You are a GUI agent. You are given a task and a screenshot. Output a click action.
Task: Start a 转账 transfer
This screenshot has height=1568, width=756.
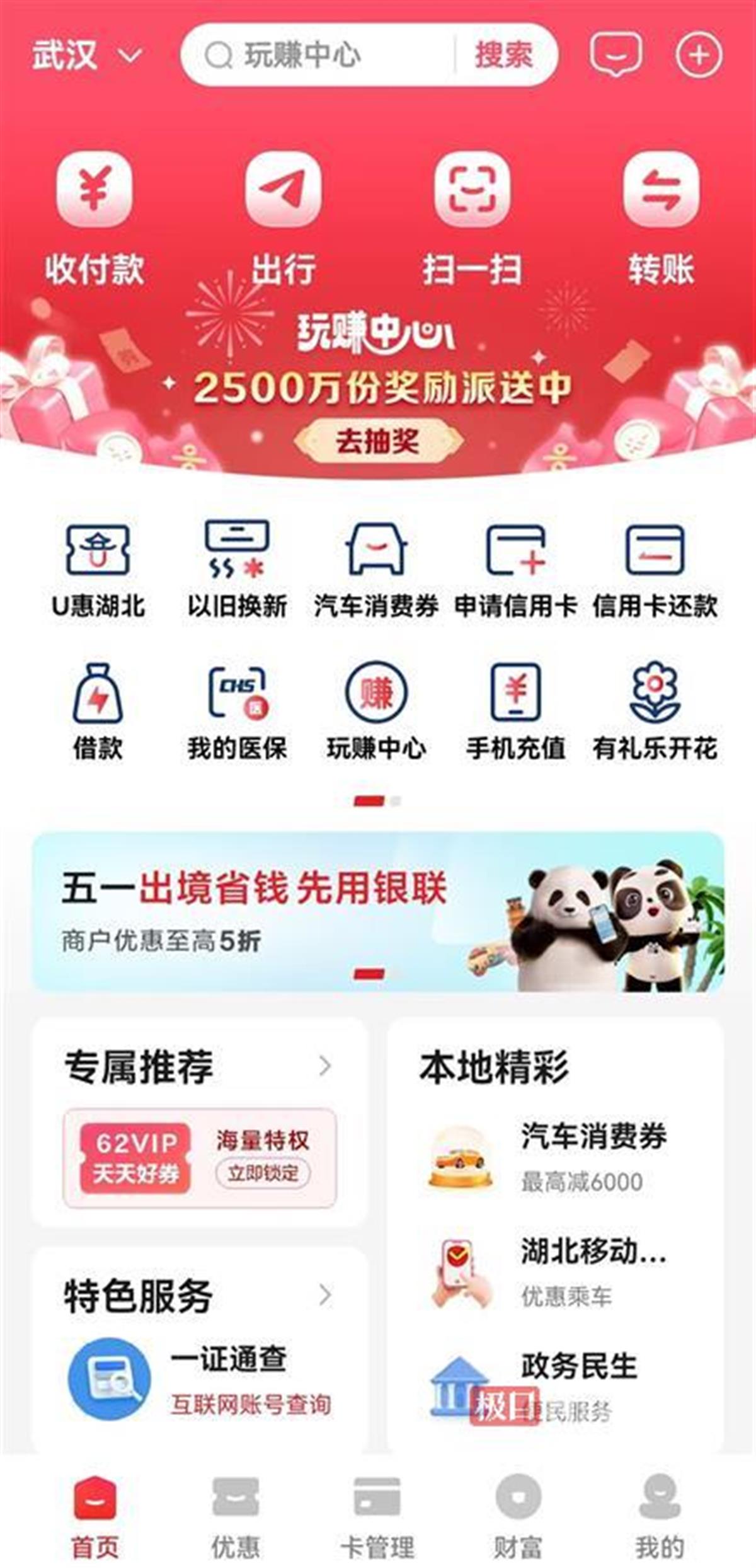(x=661, y=221)
